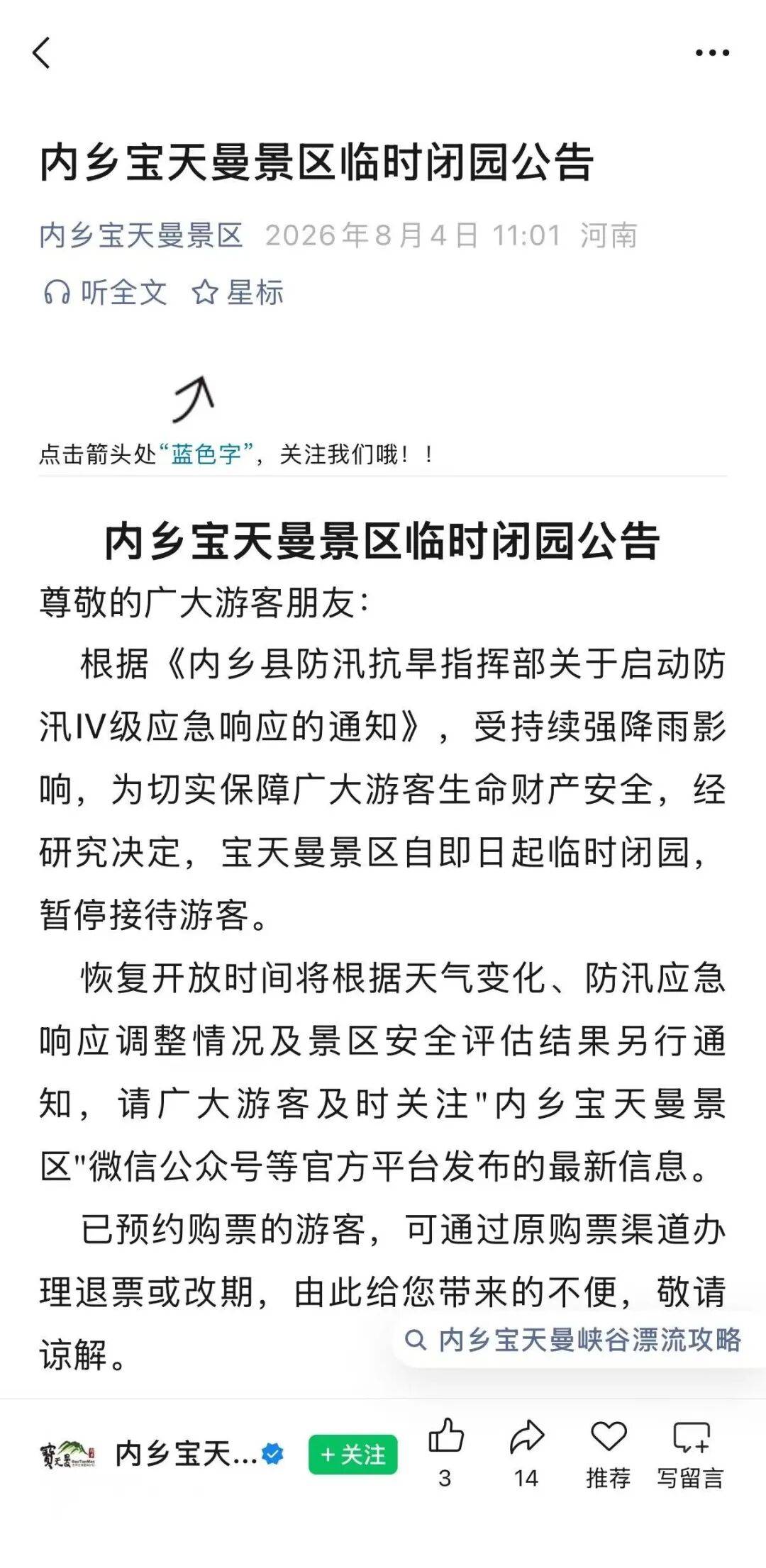766x1568 pixels.
Task: Go back with the top-left arrow
Action: [x=42, y=52]
